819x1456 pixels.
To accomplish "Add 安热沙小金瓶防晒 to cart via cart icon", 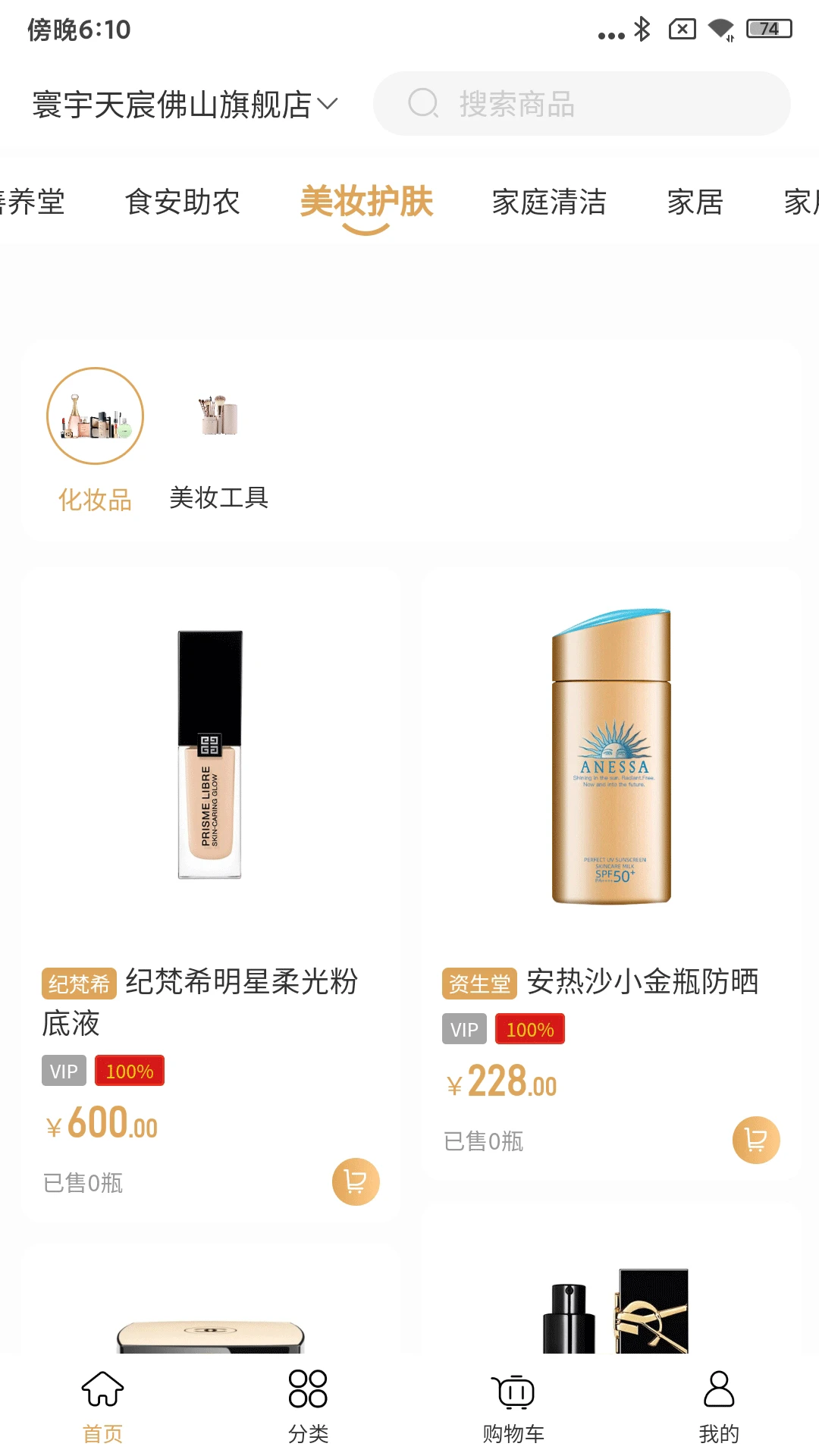I will pyautogui.click(x=755, y=1140).
